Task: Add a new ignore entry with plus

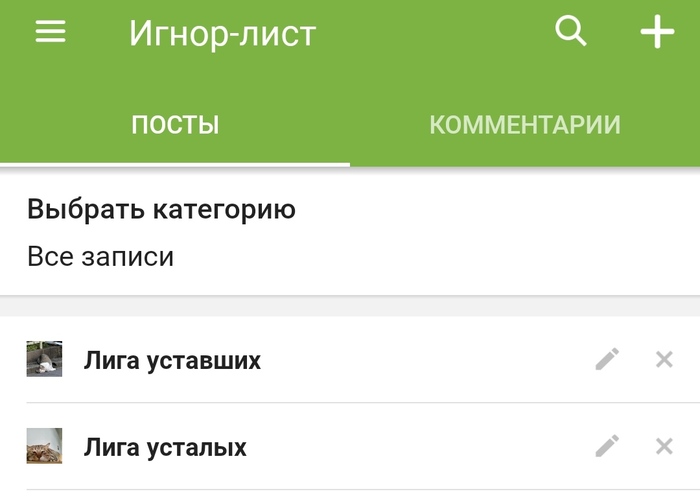Action: click(657, 33)
